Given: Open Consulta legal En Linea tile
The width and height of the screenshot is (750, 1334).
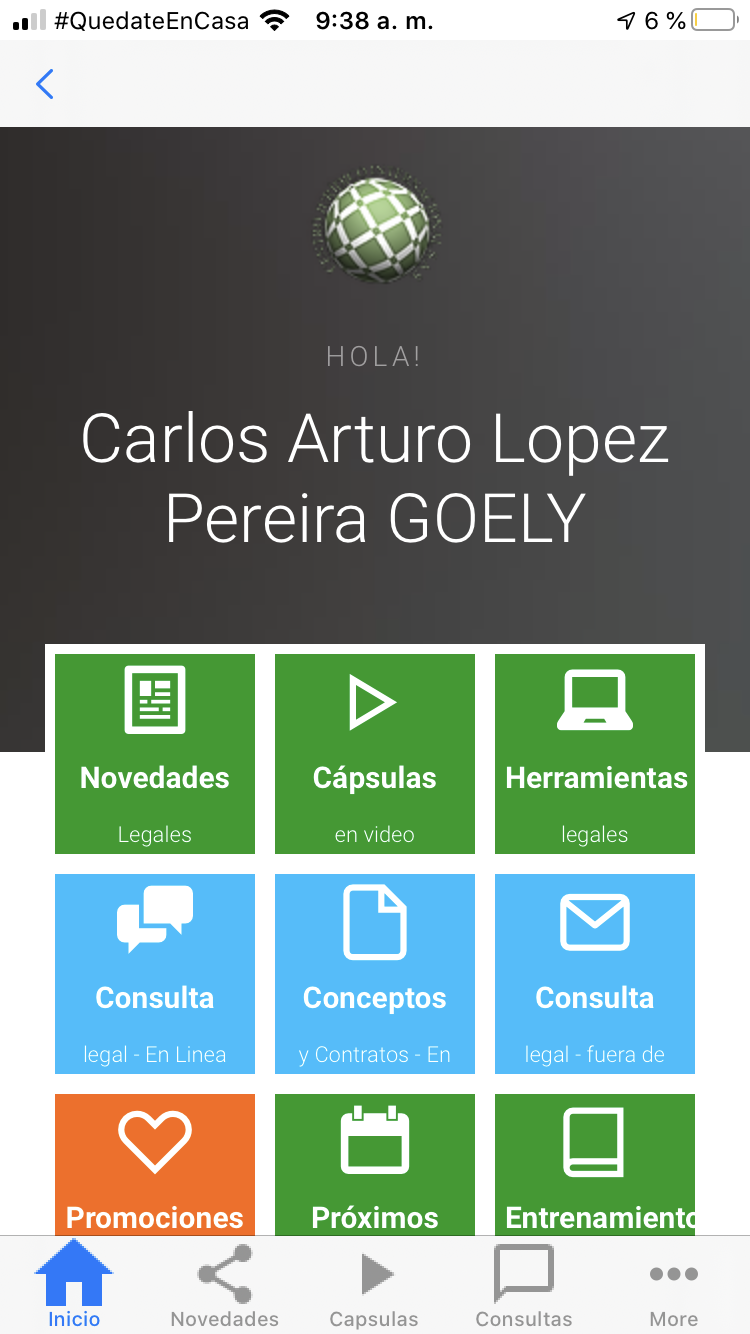Looking at the screenshot, I should point(155,973).
